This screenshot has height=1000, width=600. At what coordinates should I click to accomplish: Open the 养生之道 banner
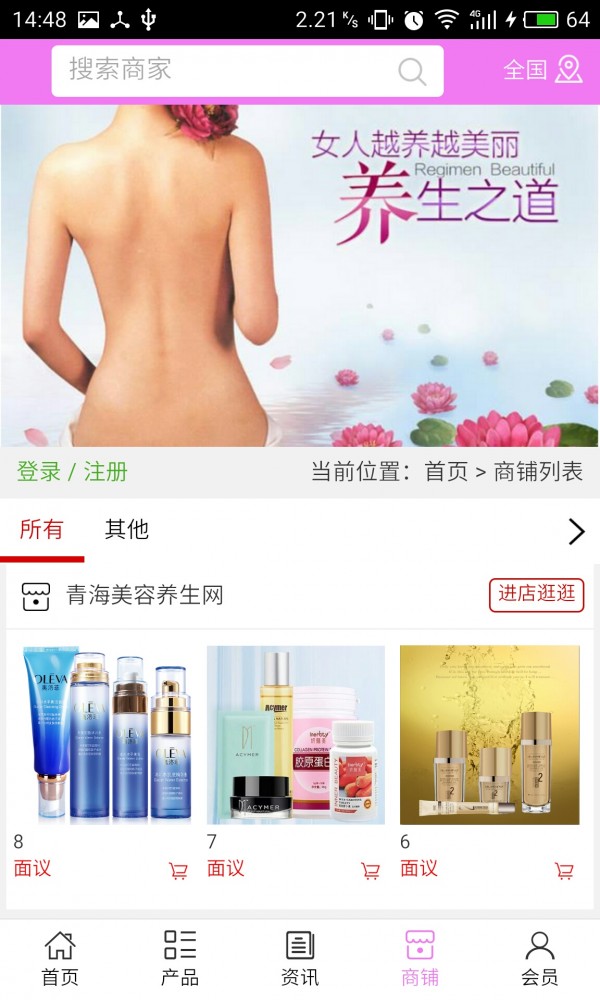(x=300, y=275)
